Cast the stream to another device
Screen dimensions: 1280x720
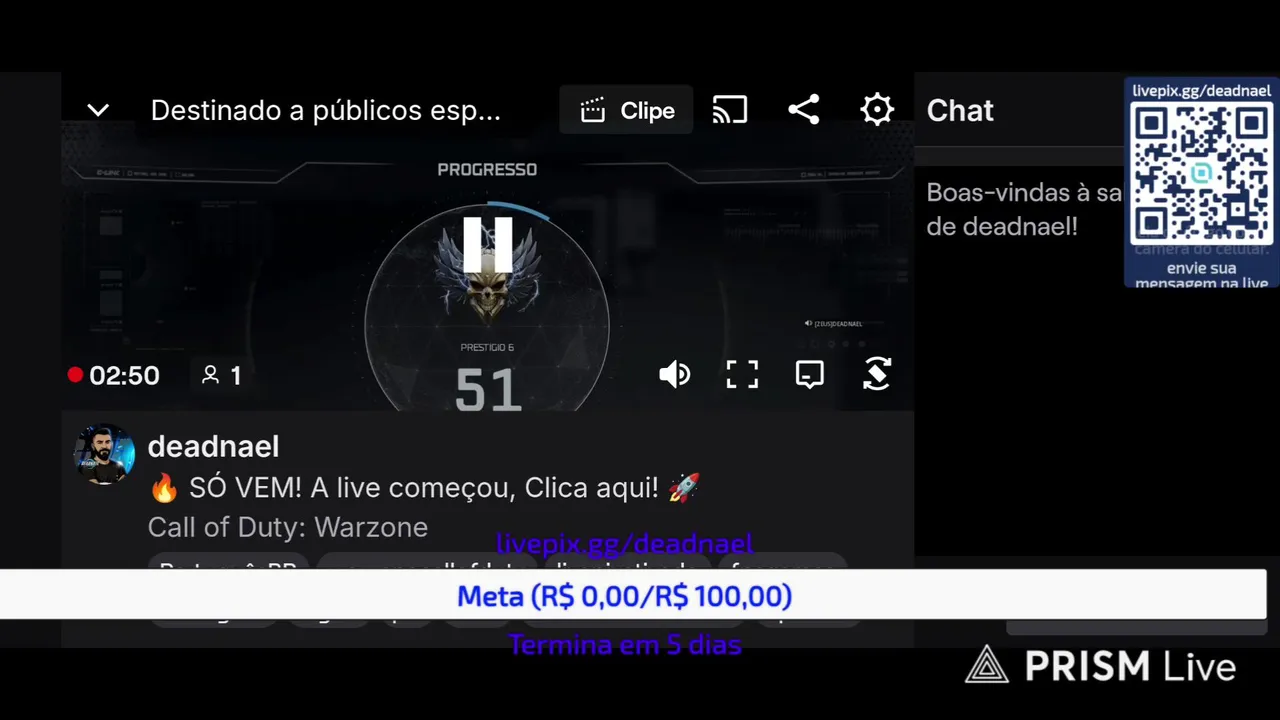pos(730,110)
